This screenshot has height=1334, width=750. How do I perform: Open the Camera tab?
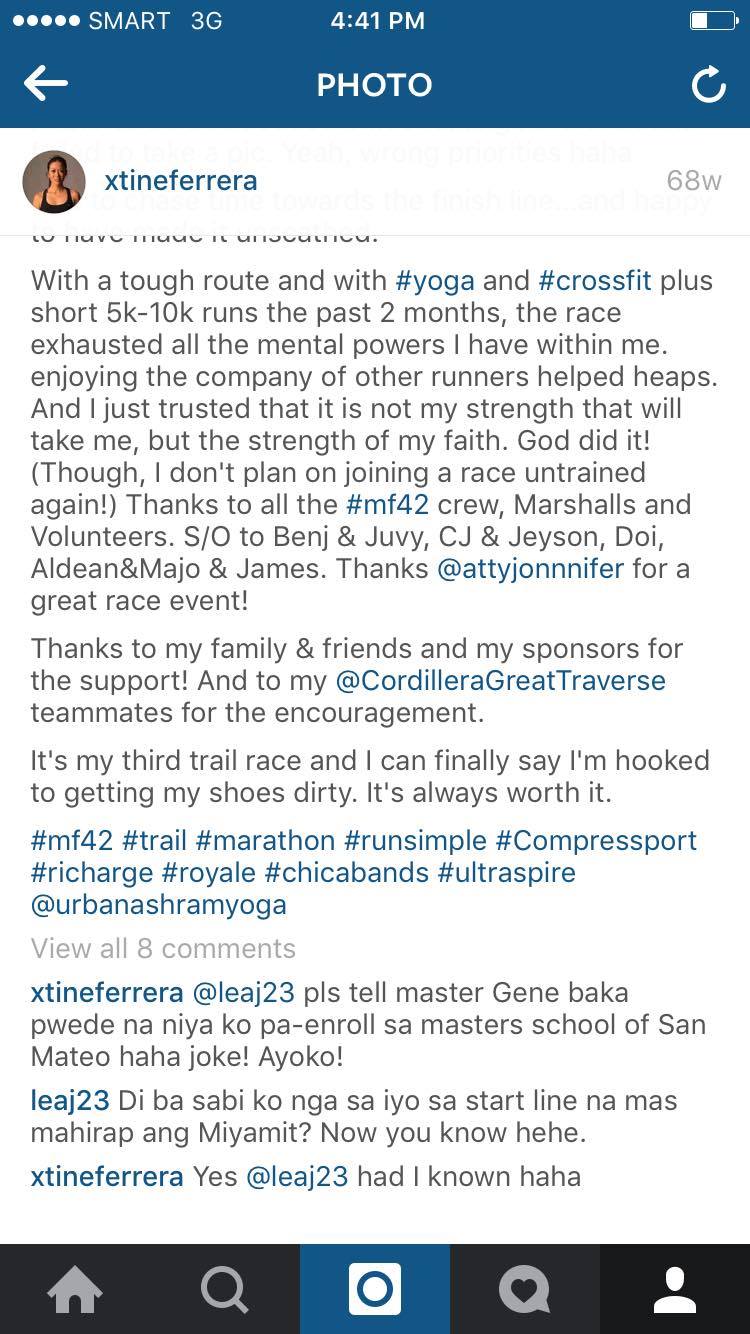click(375, 1289)
